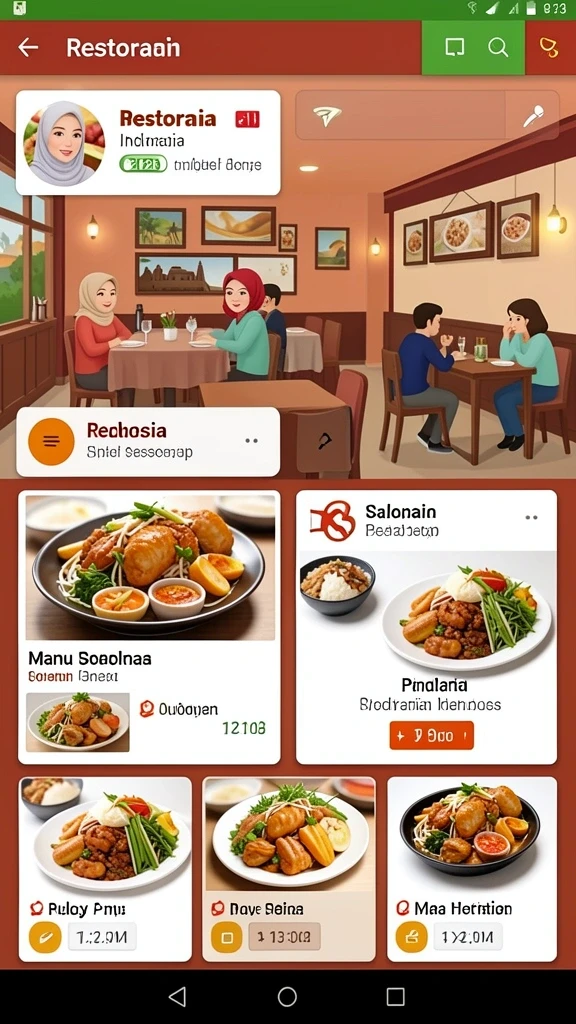The image size is (576, 1024).
Task: Tap the square bookmark icon in app bar
Action: click(x=455, y=47)
